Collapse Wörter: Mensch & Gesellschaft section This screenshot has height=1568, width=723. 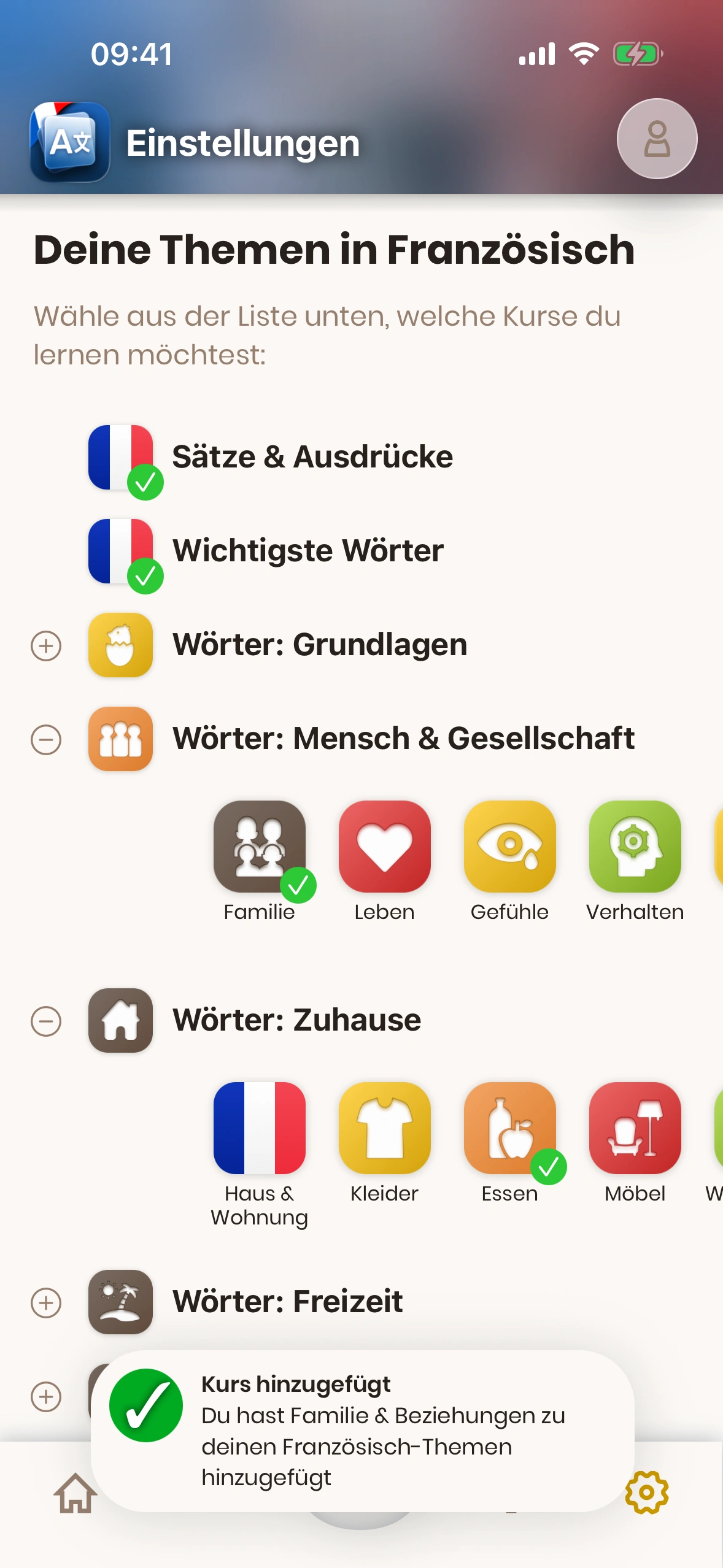click(x=46, y=740)
